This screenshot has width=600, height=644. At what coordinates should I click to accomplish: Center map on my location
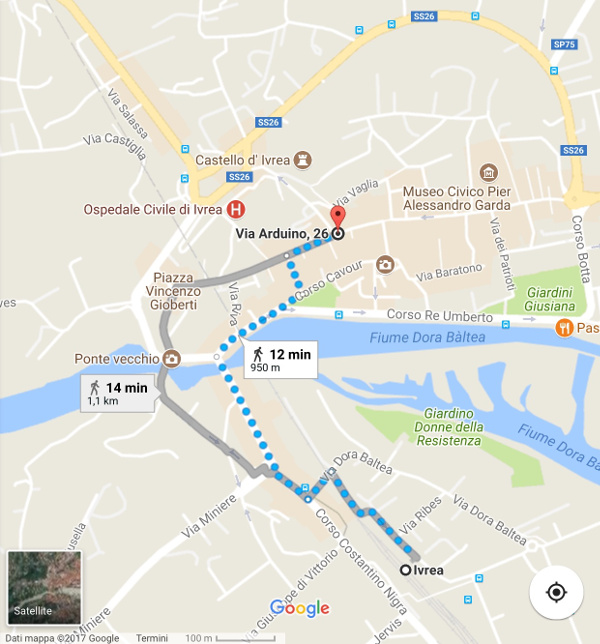(556, 592)
